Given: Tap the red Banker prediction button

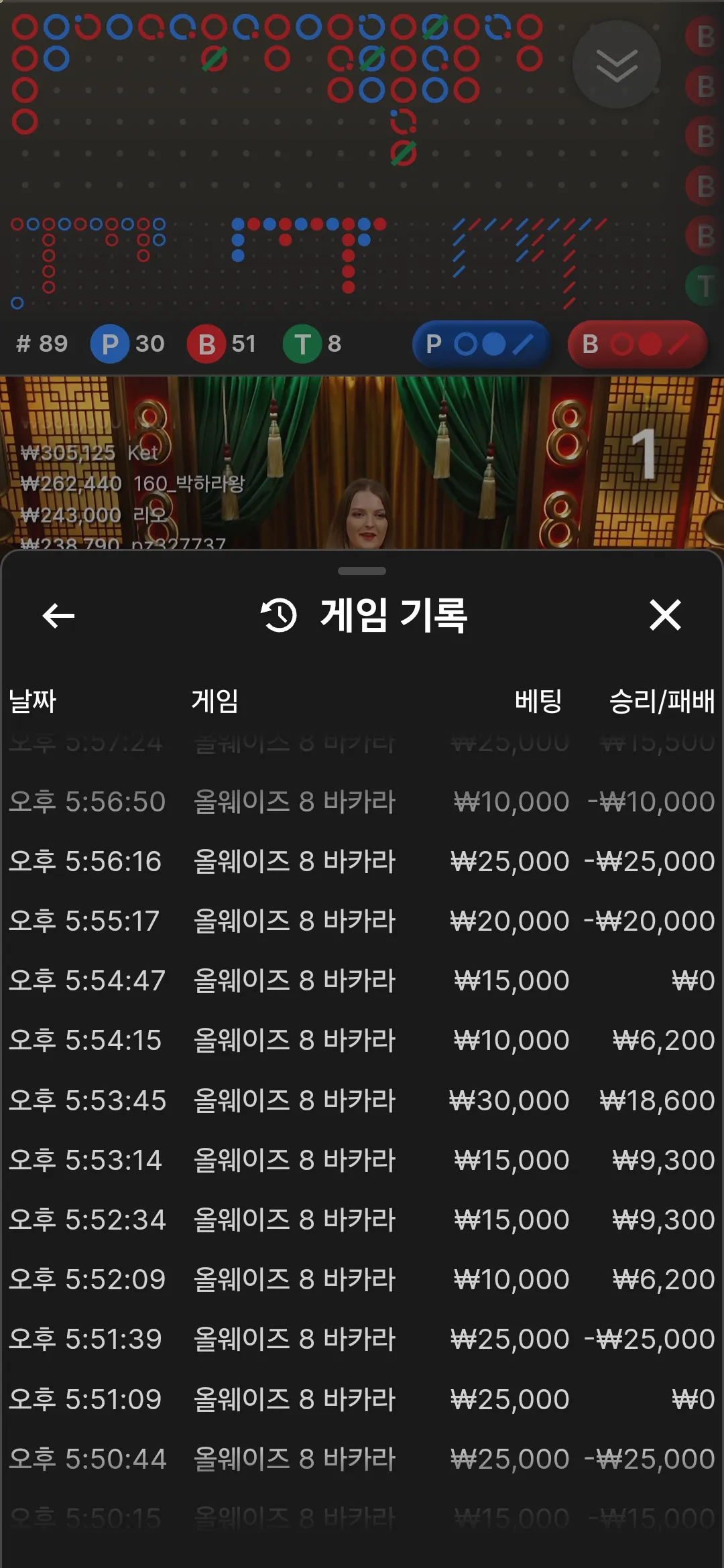Looking at the screenshot, I should (x=638, y=344).
